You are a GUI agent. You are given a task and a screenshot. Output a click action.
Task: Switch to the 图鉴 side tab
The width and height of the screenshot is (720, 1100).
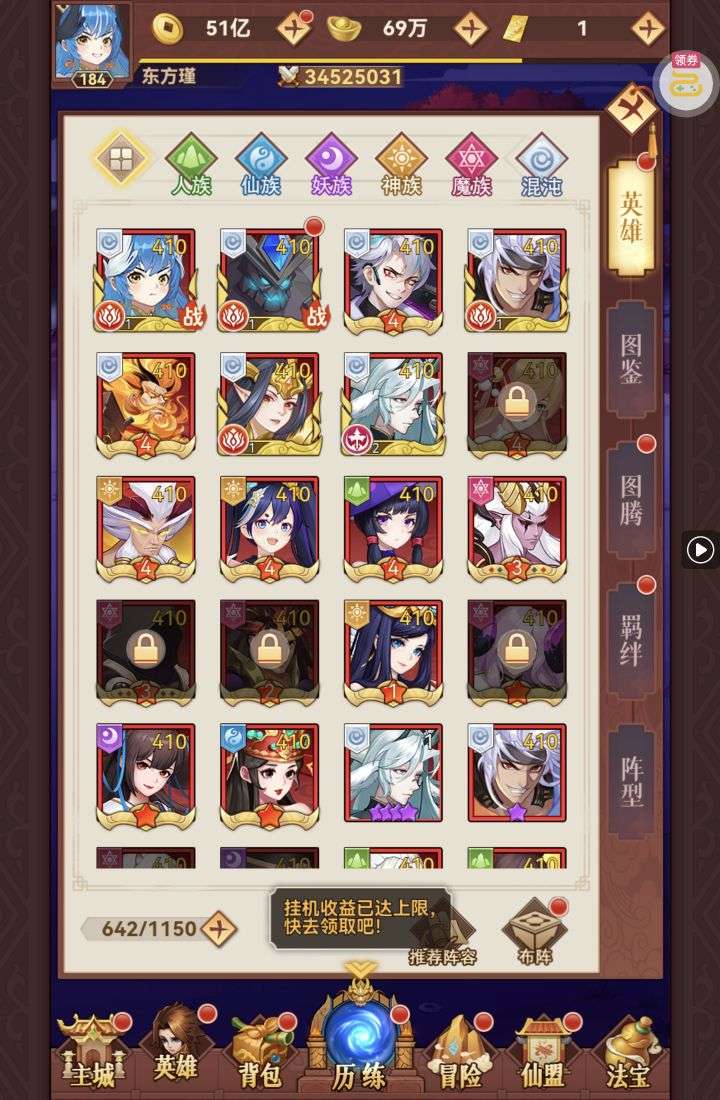(x=631, y=359)
